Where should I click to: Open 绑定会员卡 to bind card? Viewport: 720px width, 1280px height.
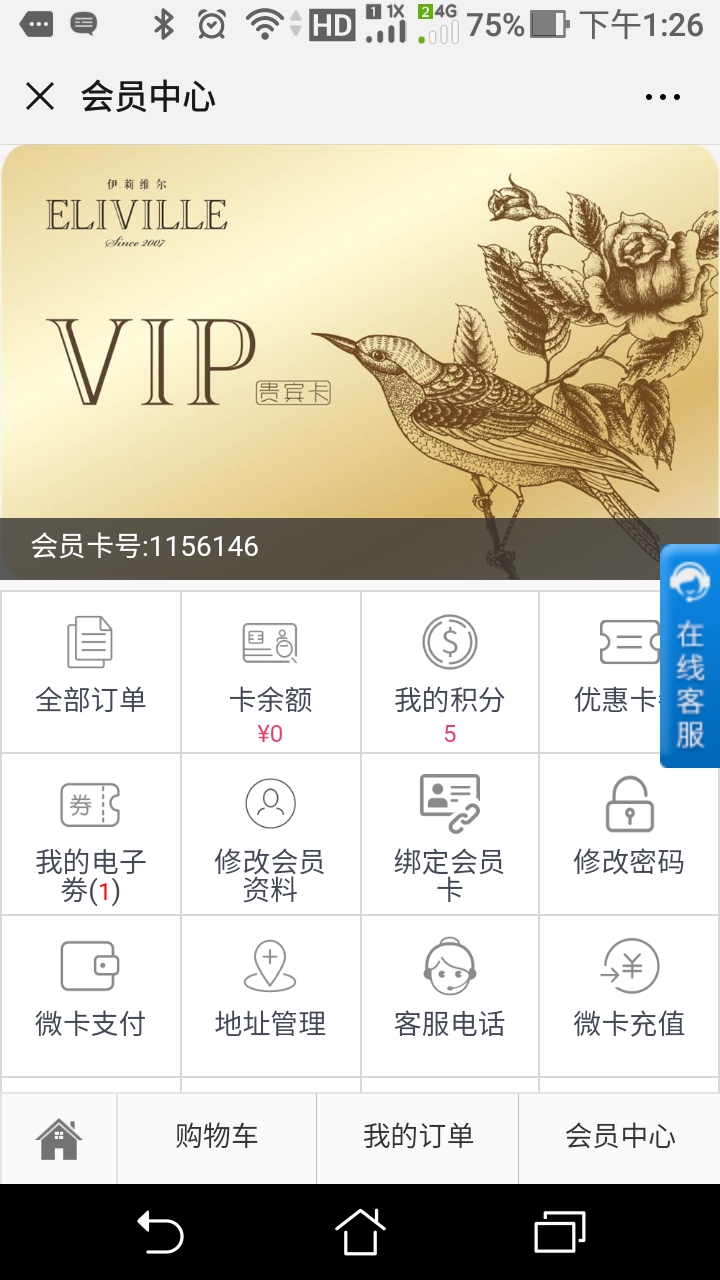point(450,834)
